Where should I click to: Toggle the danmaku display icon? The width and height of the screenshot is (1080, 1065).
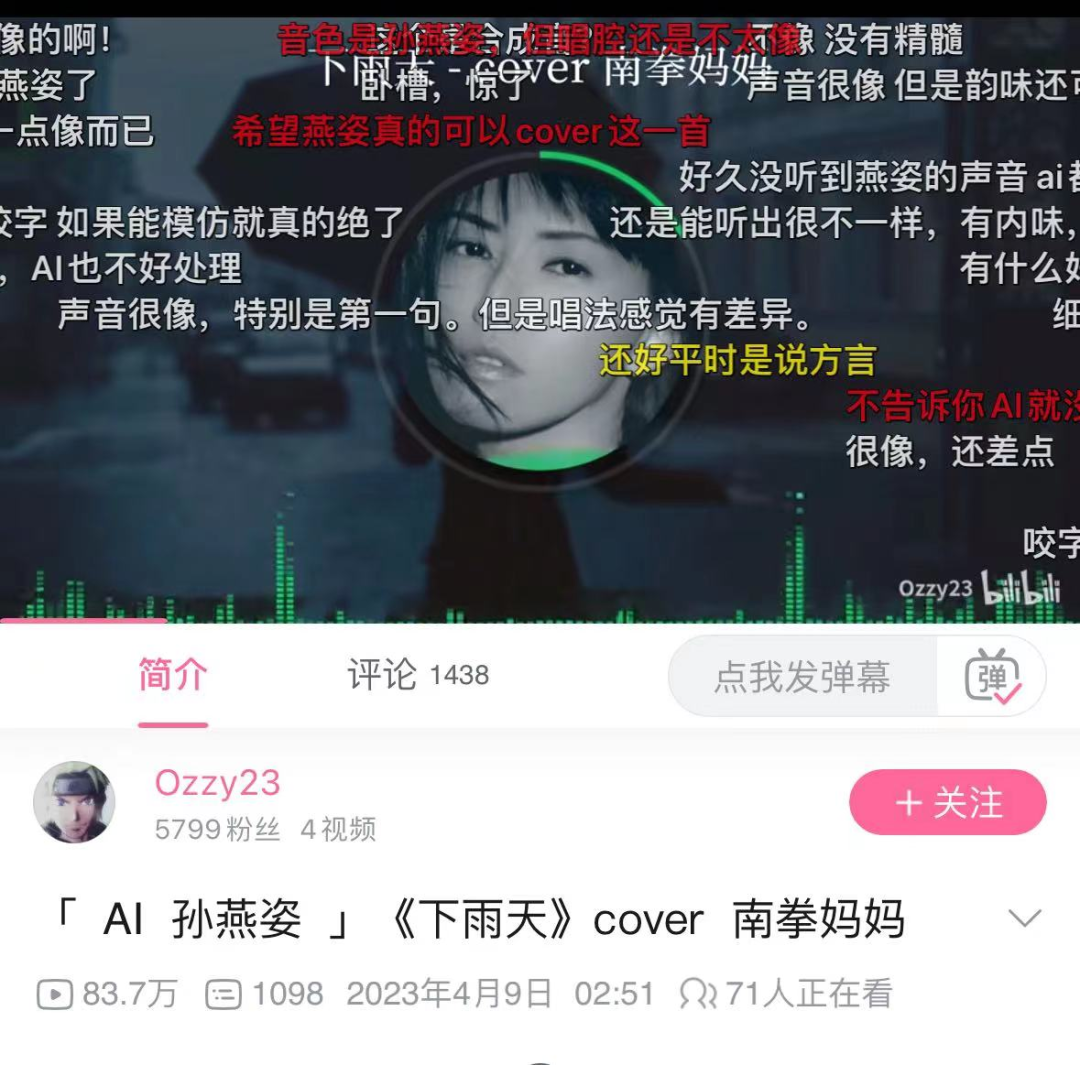pyautogui.click(x=992, y=677)
